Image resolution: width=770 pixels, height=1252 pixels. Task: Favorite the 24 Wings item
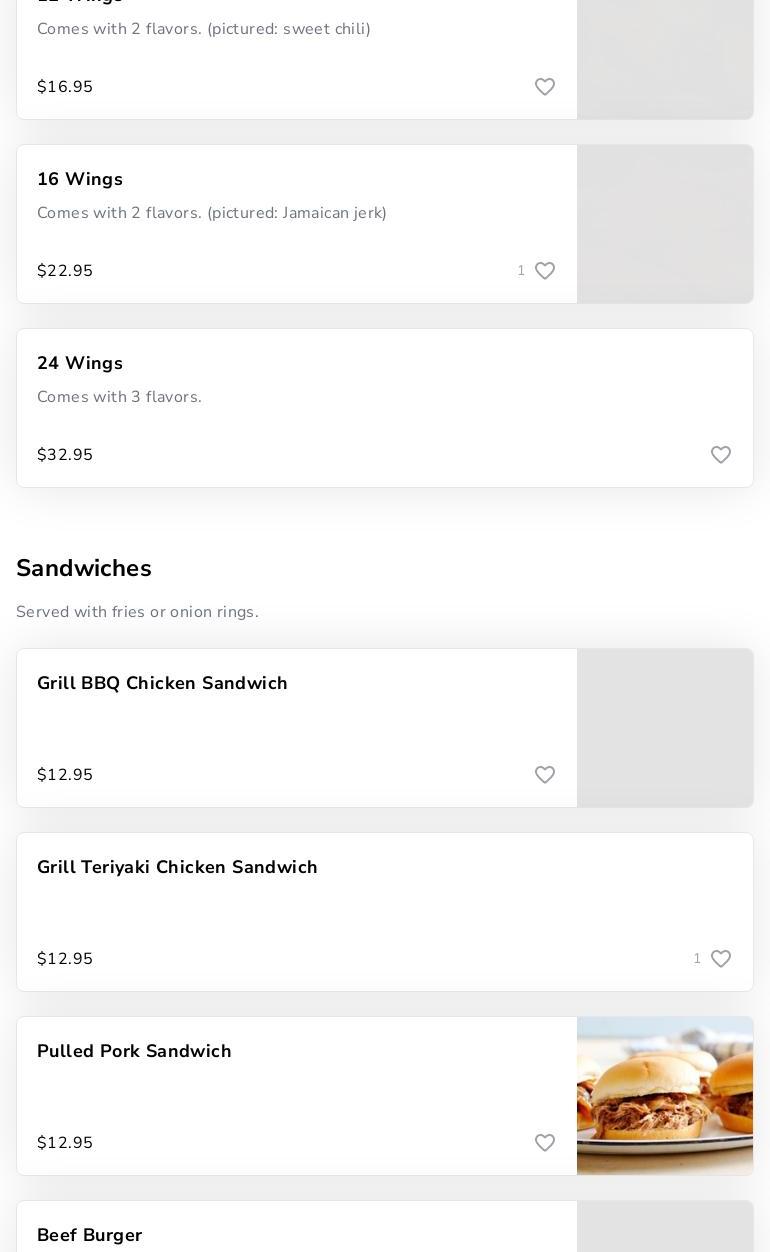pyautogui.click(x=721, y=455)
